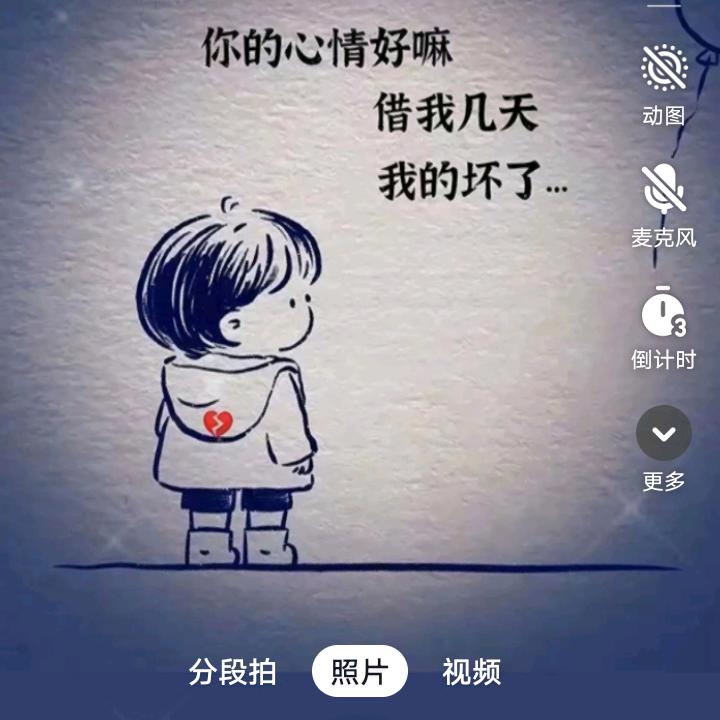Switch to 分段拍 mode

[x=232, y=672]
